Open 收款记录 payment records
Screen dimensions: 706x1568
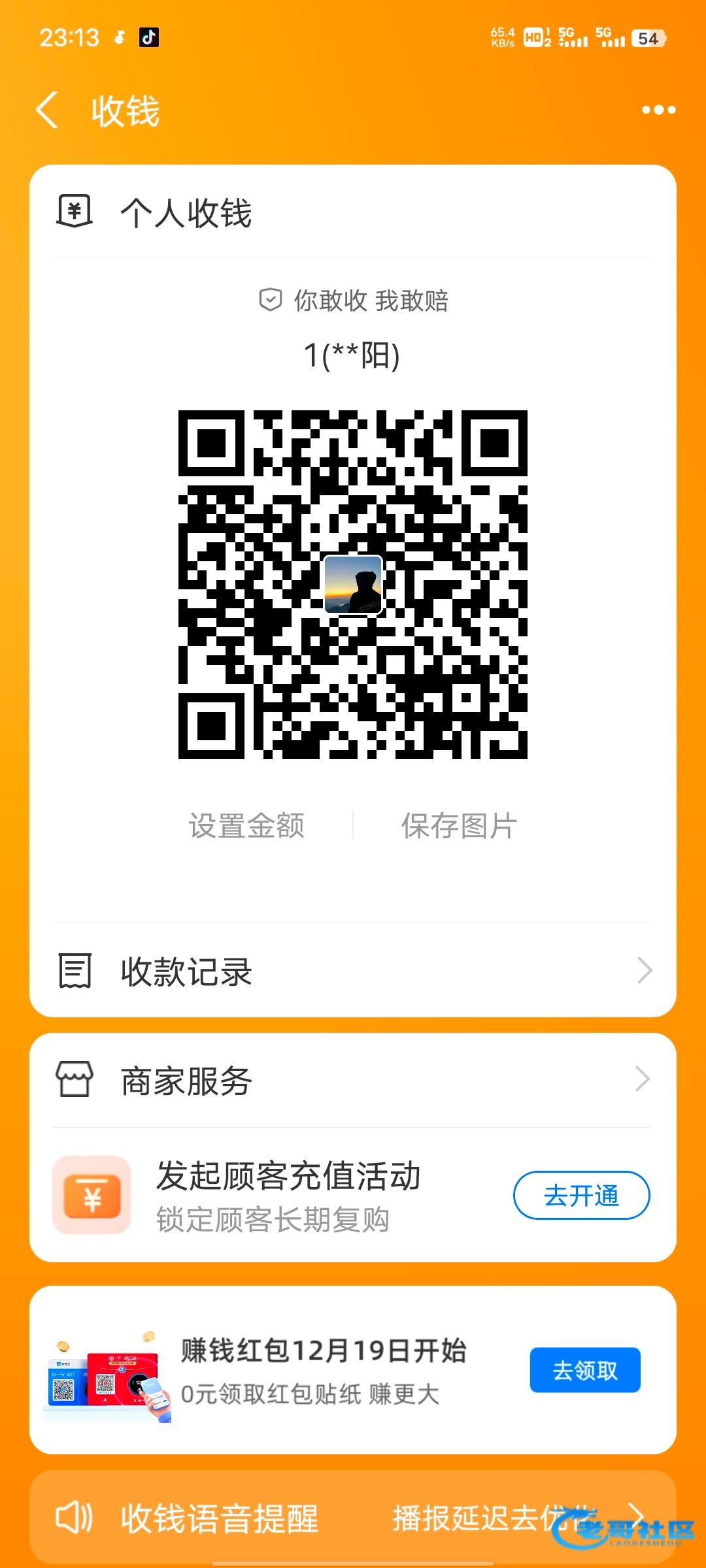click(x=353, y=971)
